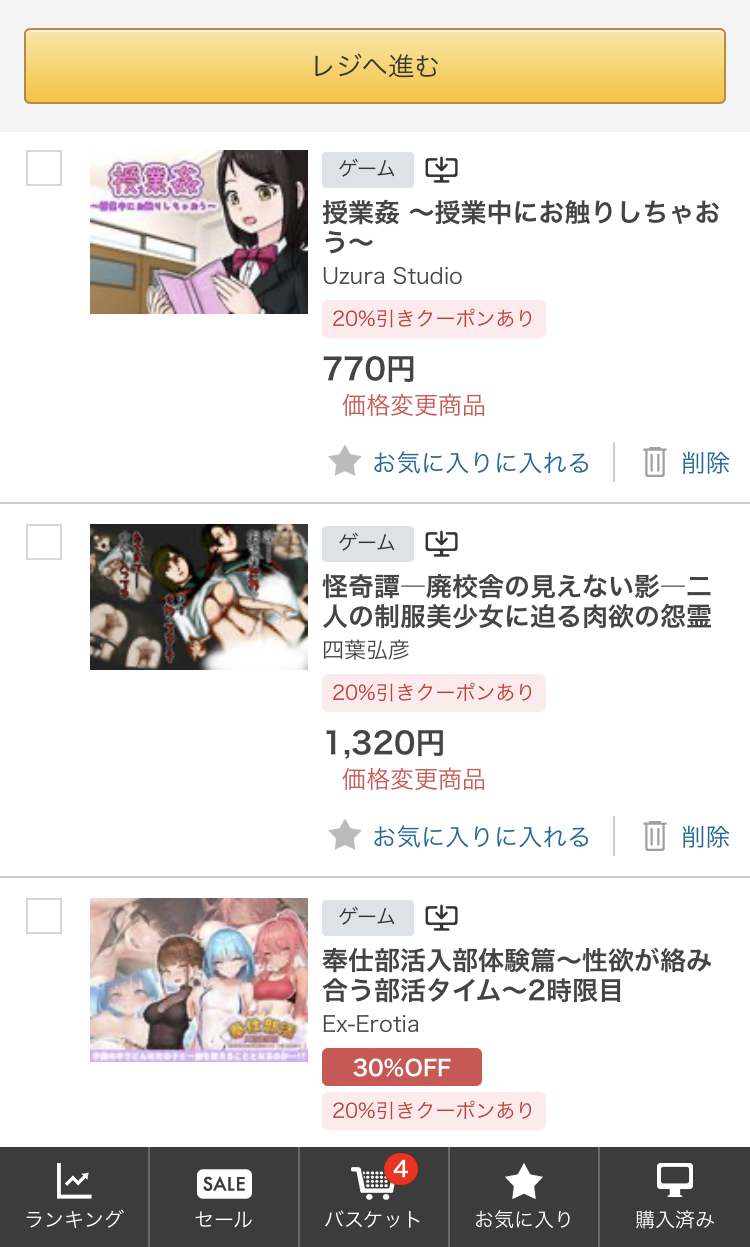Open the セール tab

(x=224, y=1197)
